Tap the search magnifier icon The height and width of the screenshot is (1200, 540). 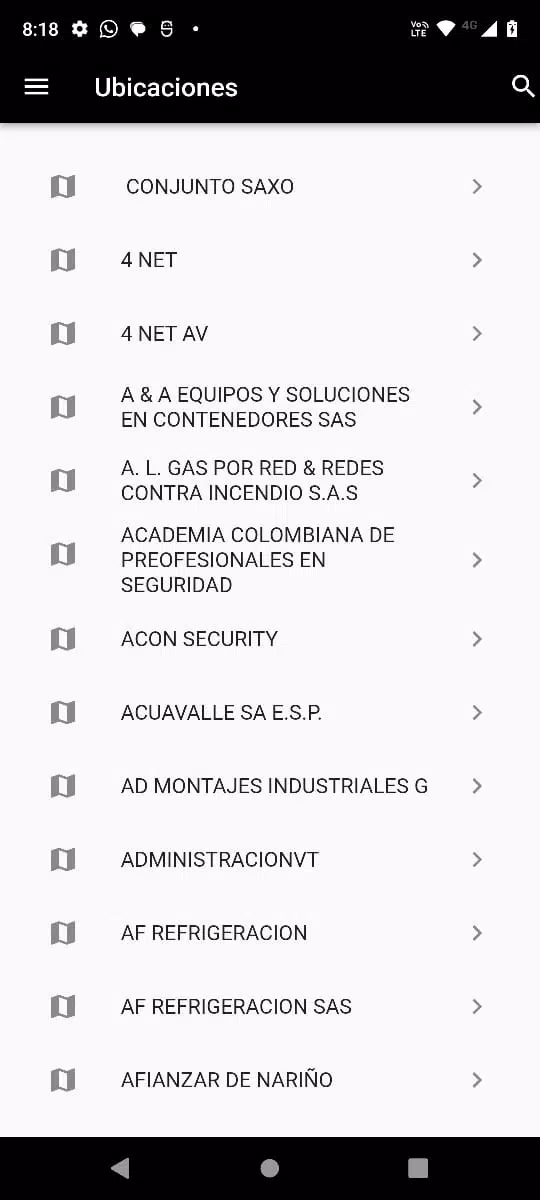click(x=523, y=86)
